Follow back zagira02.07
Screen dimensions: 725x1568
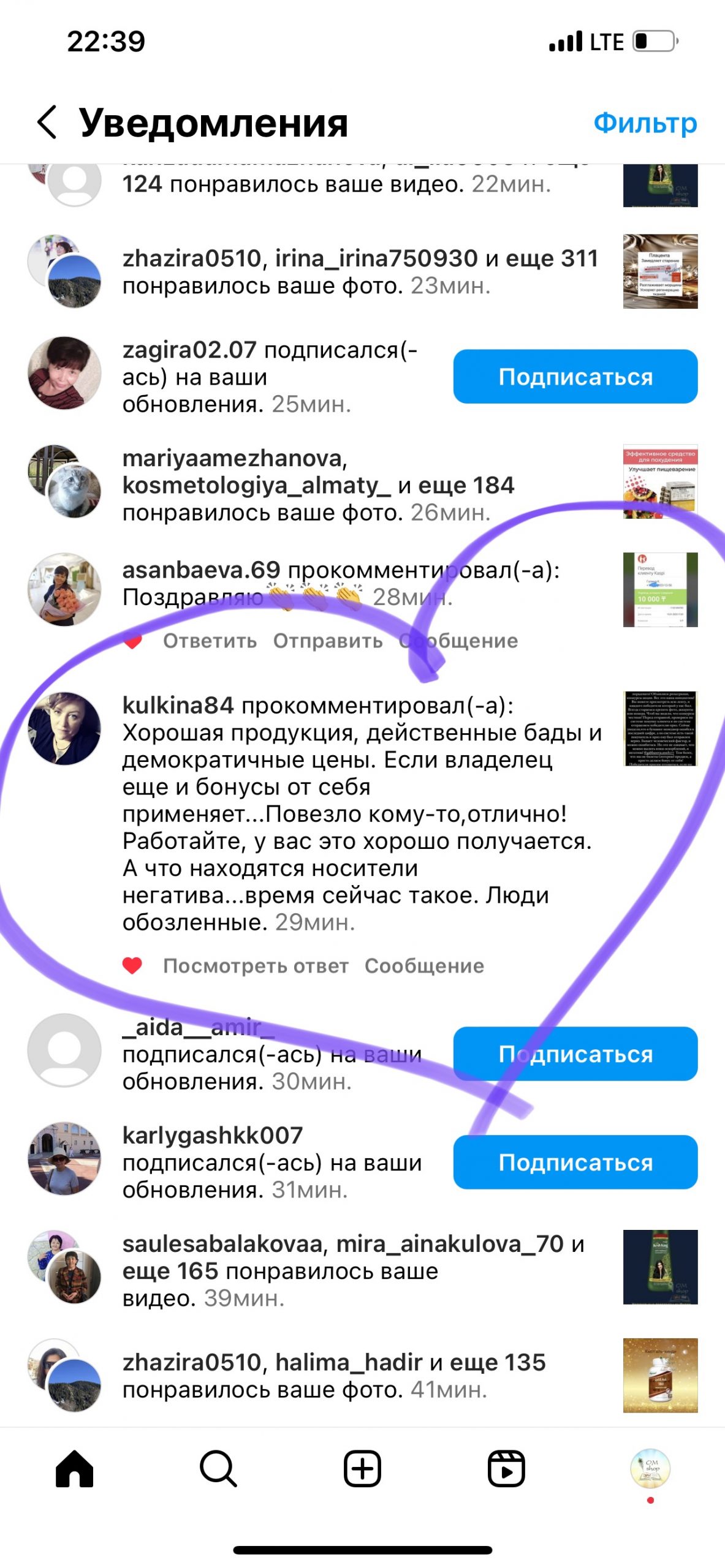coord(575,377)
